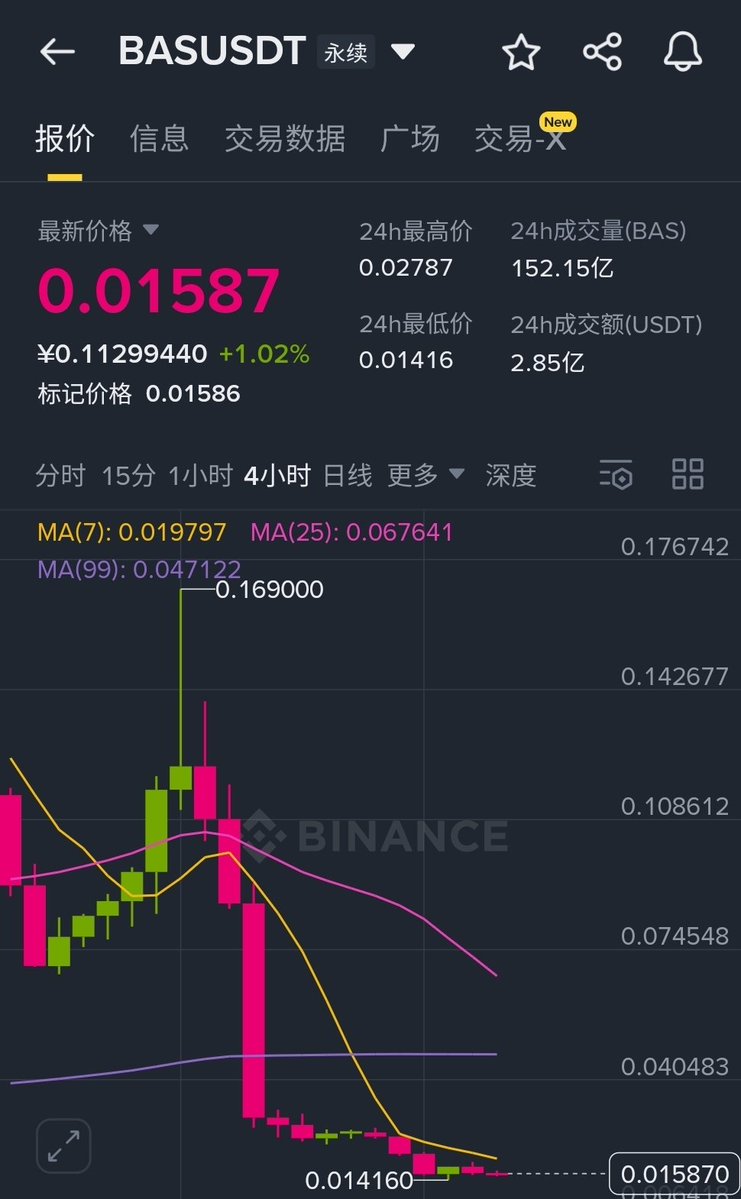This screenshot has width=741, height=1199.
Task: Expand the 最新价格 dropdown
Action: pos(150,230)
